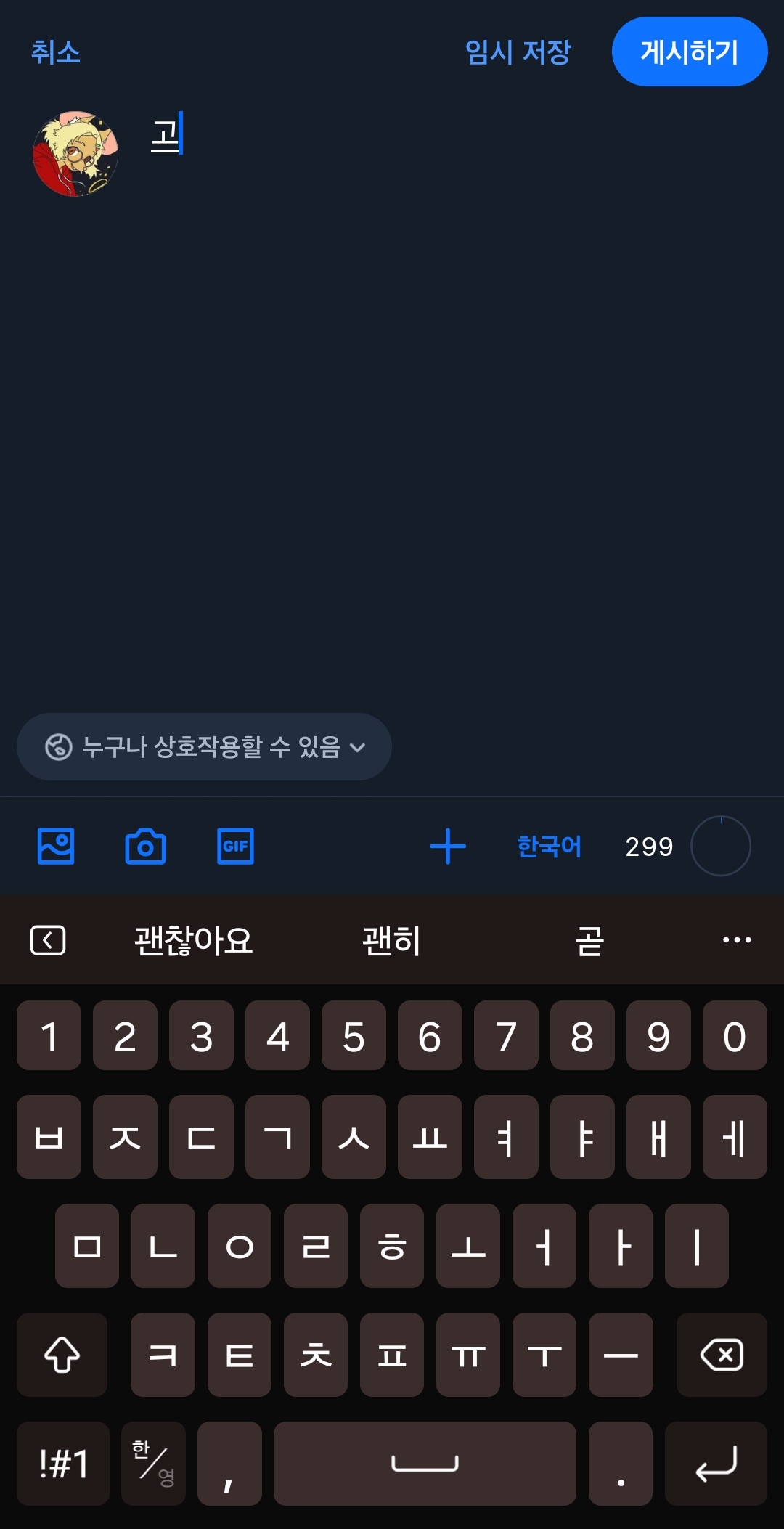The width and height of the screenshot is (784, 1529).
Task: Cancel the post with 취소
Action: click(x=56, y=52)
